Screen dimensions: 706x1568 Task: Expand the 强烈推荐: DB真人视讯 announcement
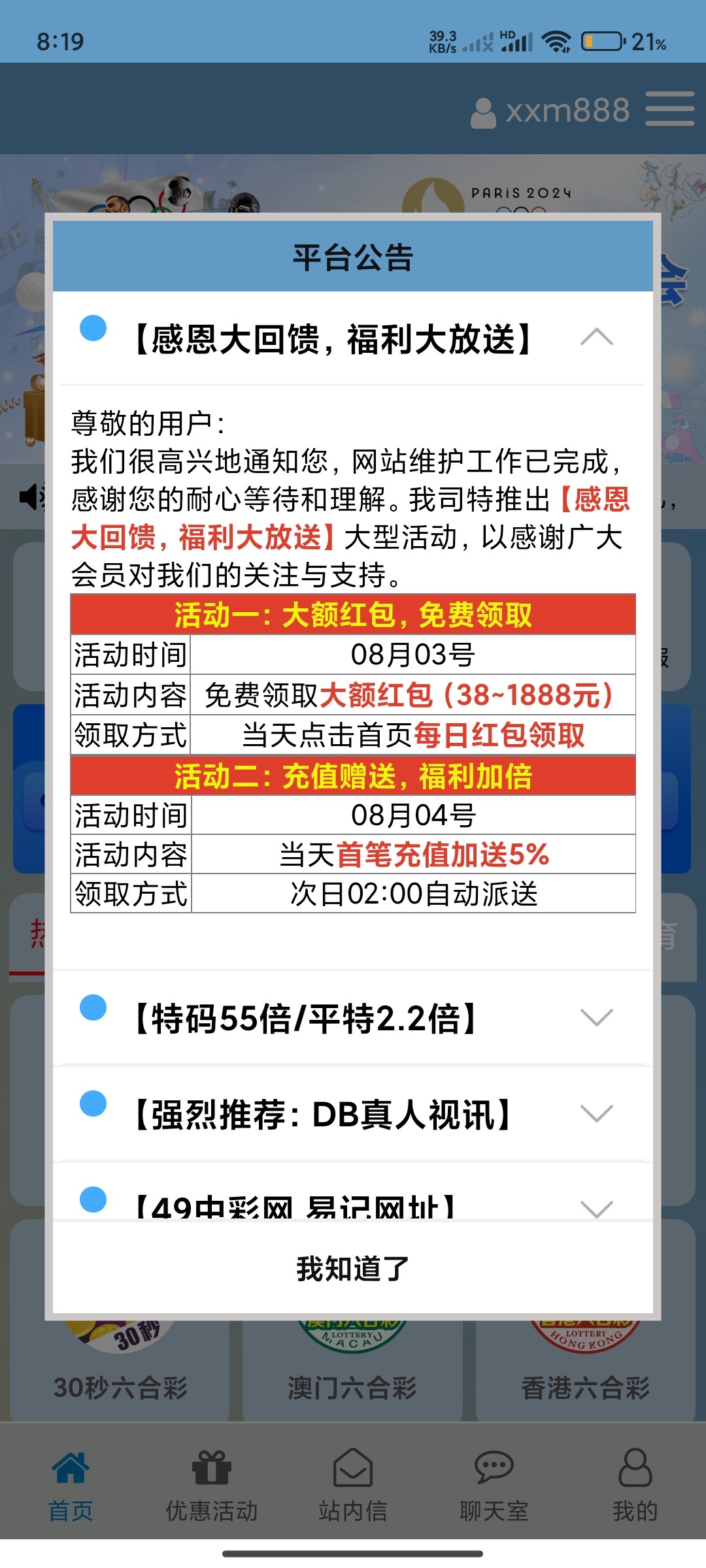(x=596, y=1113)
